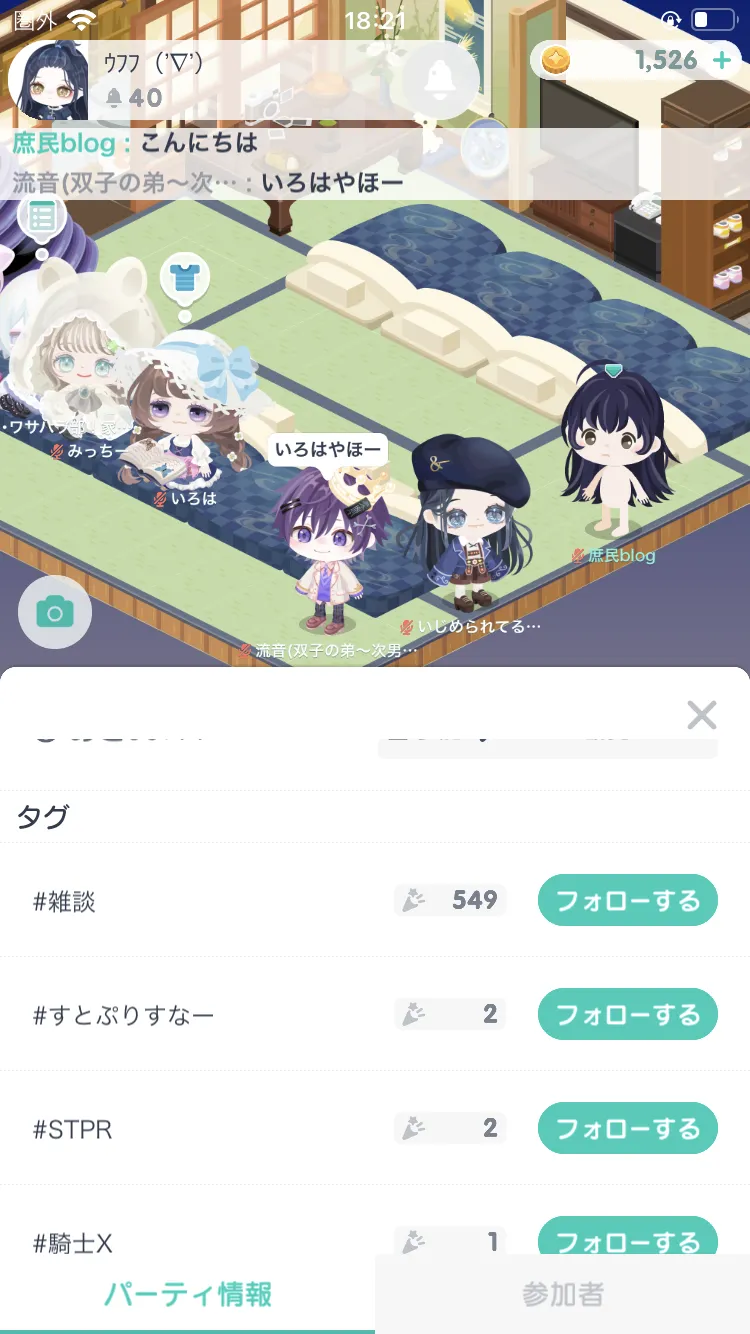Tap the notification bell button
Screen dimensions: 750x1334
pyautogui.click(x=441, y=81)
